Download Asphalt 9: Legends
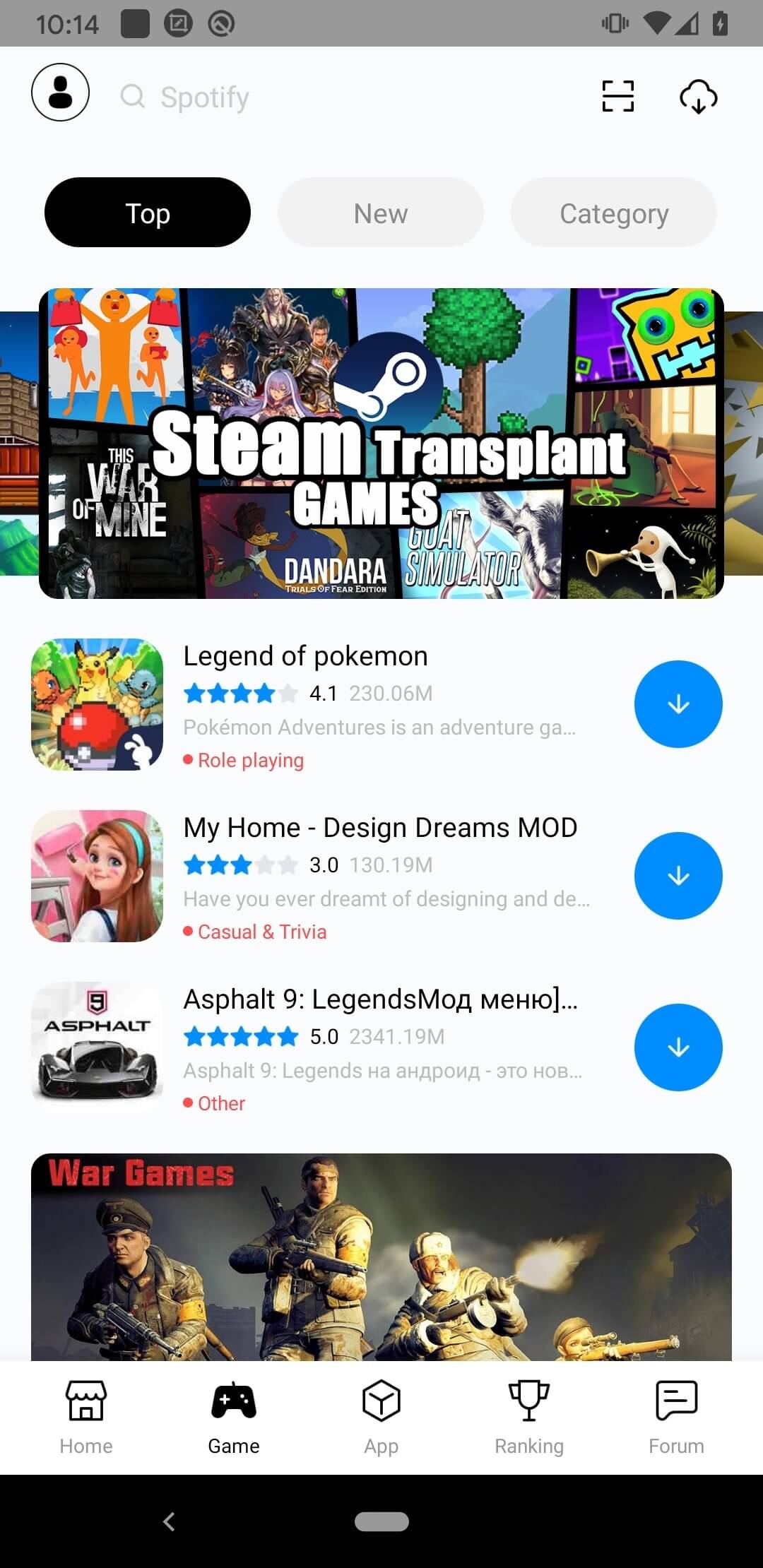The image size is (763, 1568). click(678, 1047)
